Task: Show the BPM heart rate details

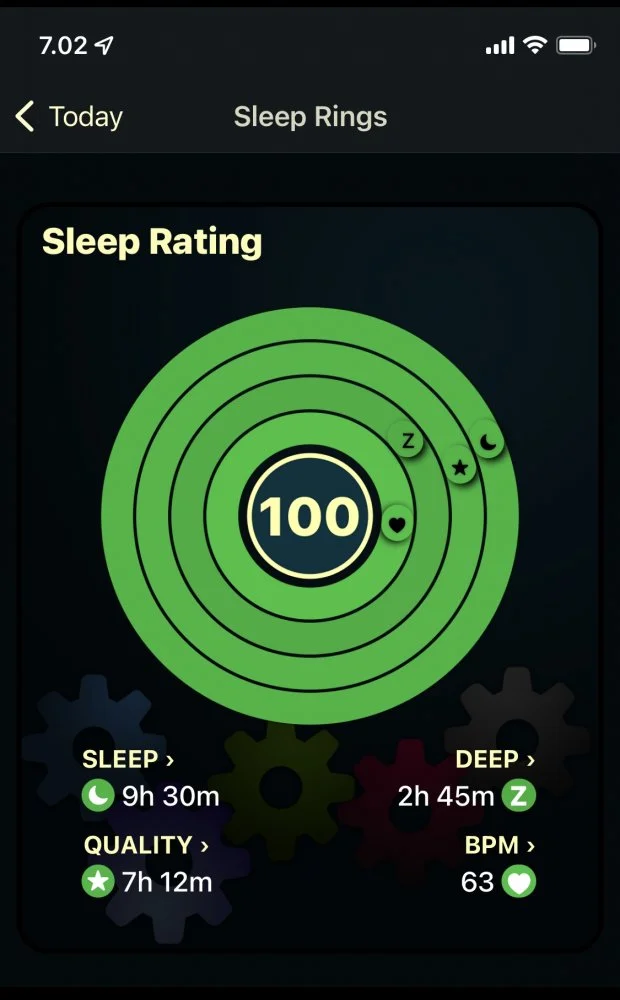Action: tap(499, 845)
